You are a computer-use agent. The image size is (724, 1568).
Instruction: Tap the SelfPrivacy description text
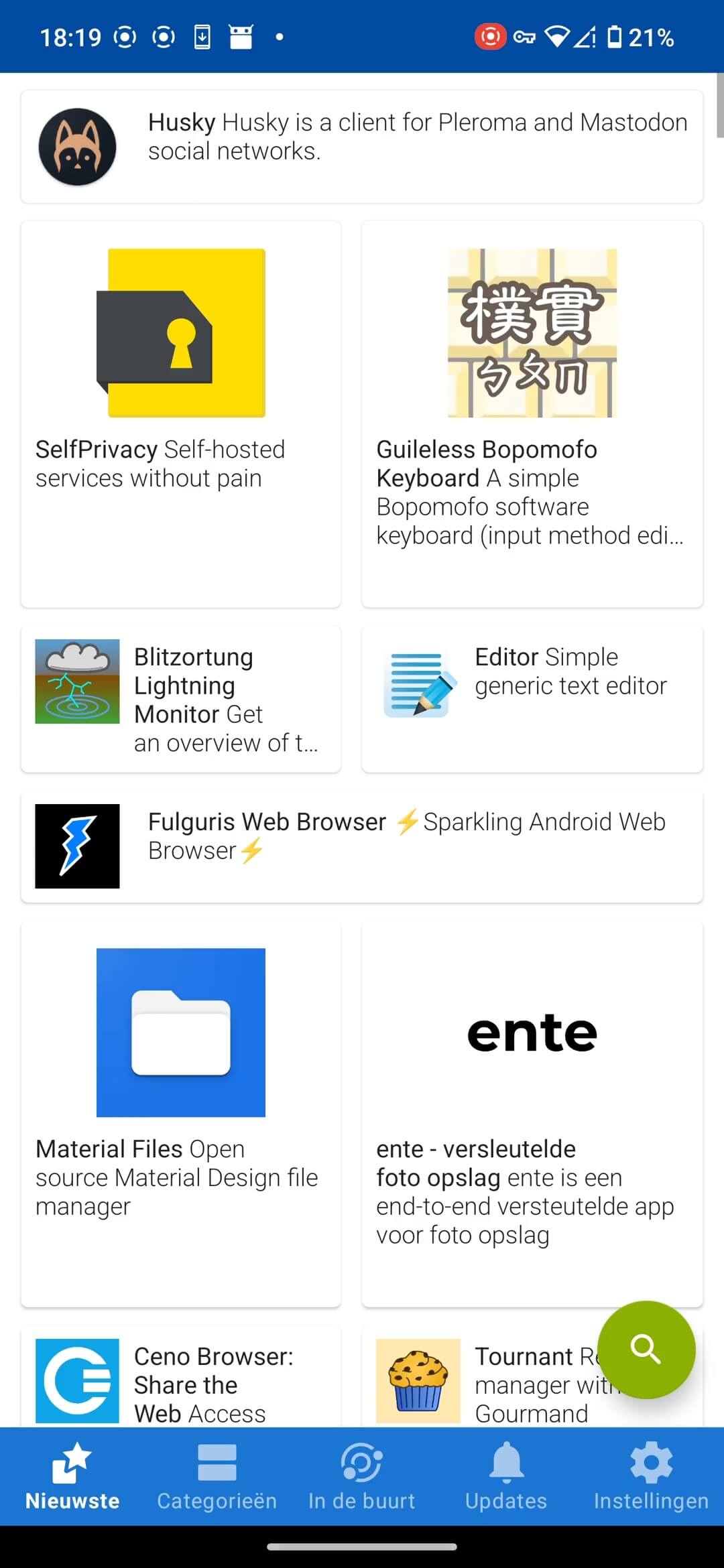click(161, 464)
